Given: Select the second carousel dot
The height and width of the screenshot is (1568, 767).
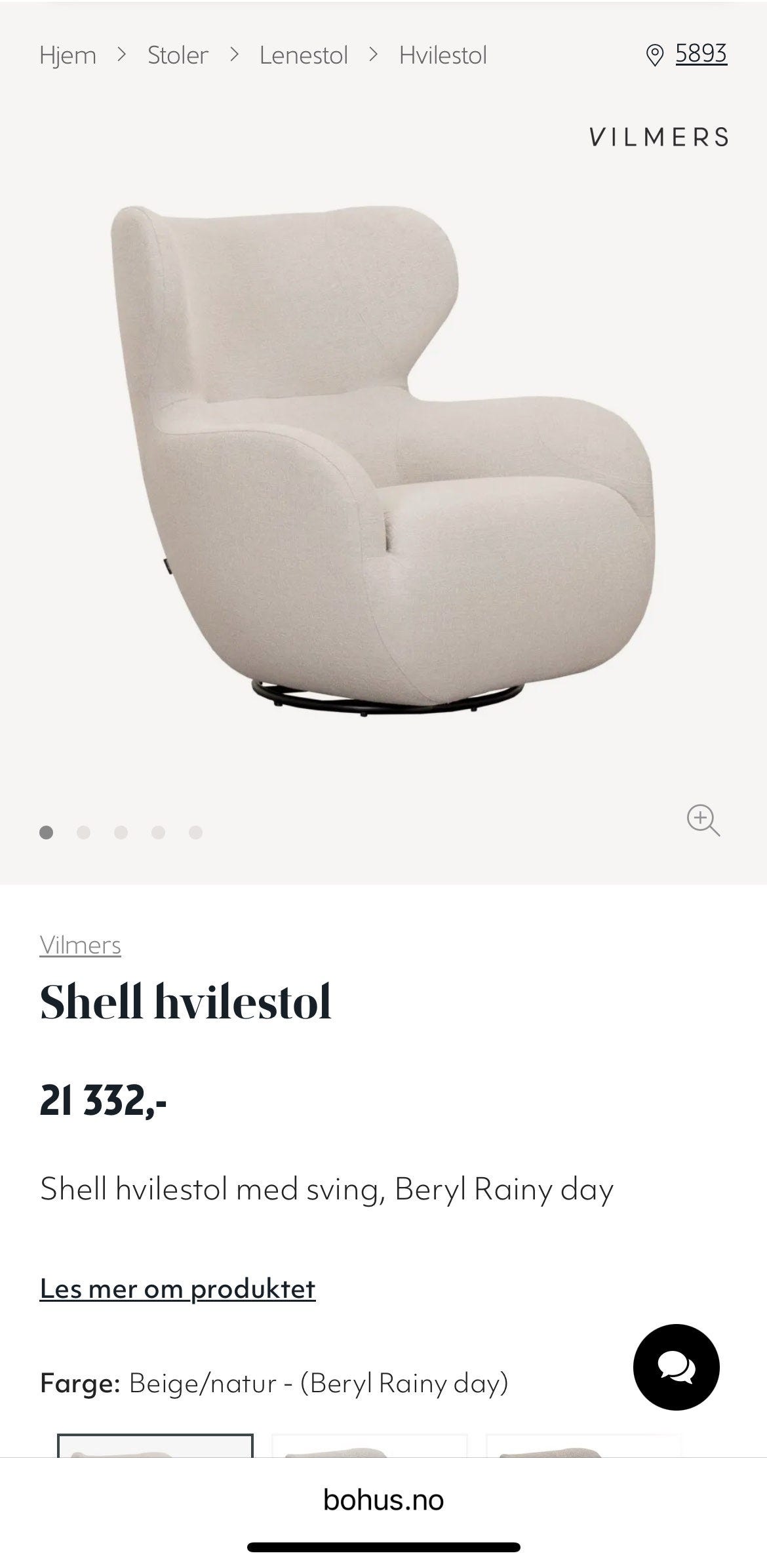Looking at the screenshot, I should pyautogui.click(x=83, y=832).
